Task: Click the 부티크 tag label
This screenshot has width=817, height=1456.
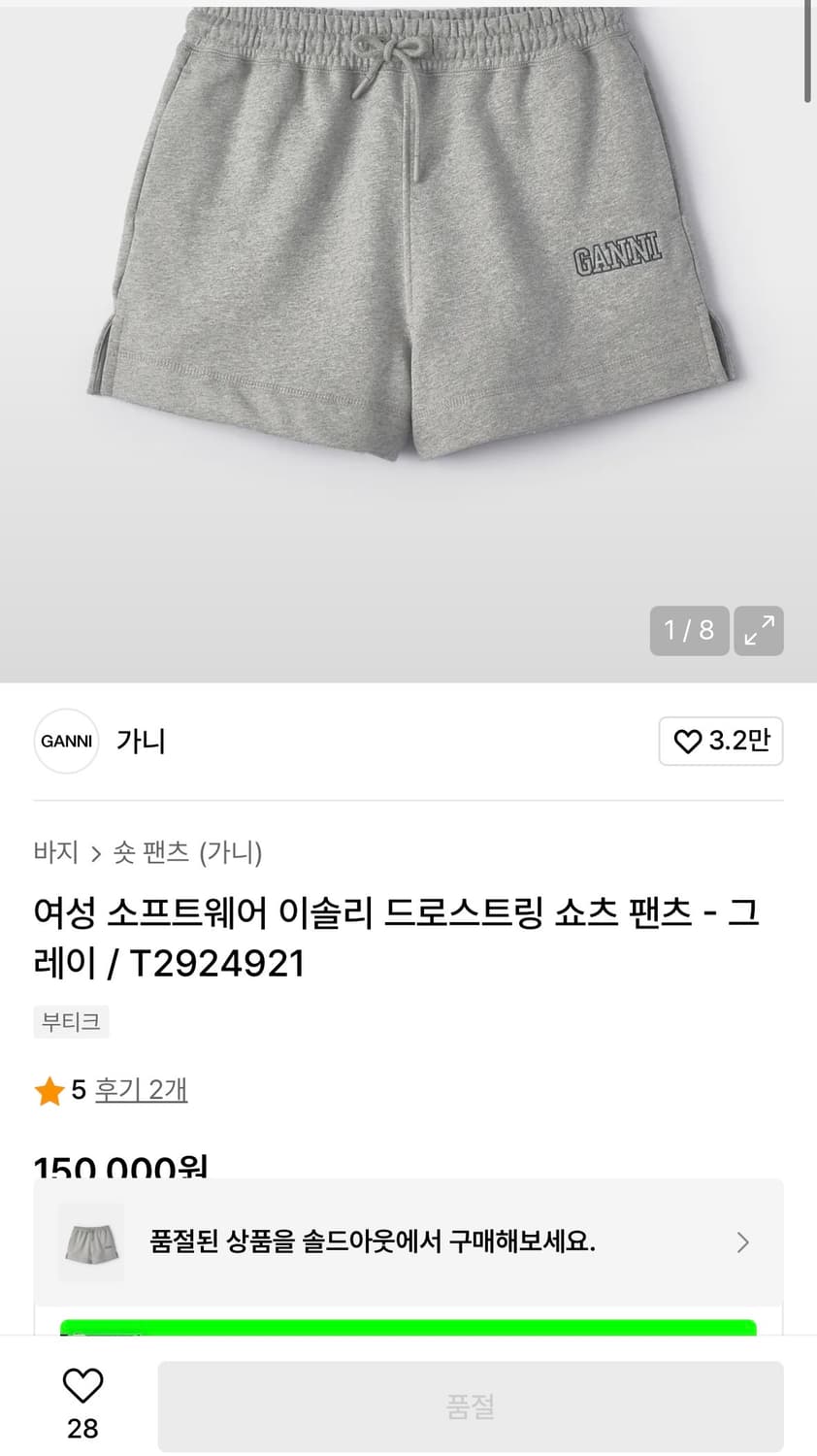Action: [x=71, y=1021]
